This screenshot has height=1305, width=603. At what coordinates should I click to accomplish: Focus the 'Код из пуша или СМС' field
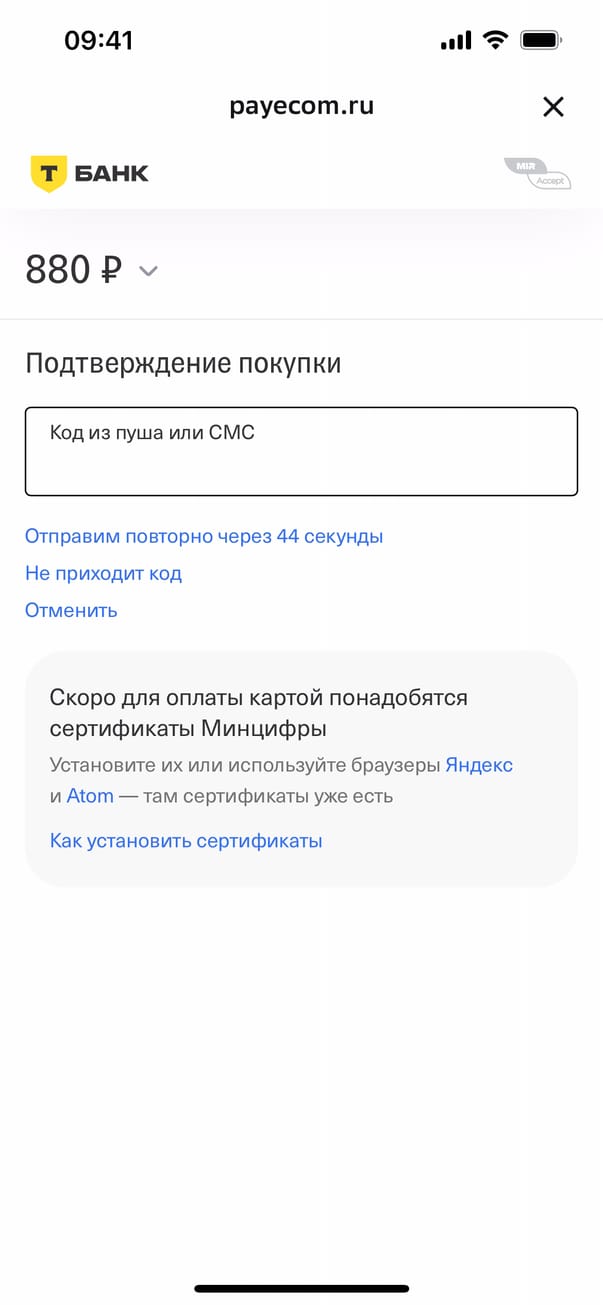coord(301,451)
